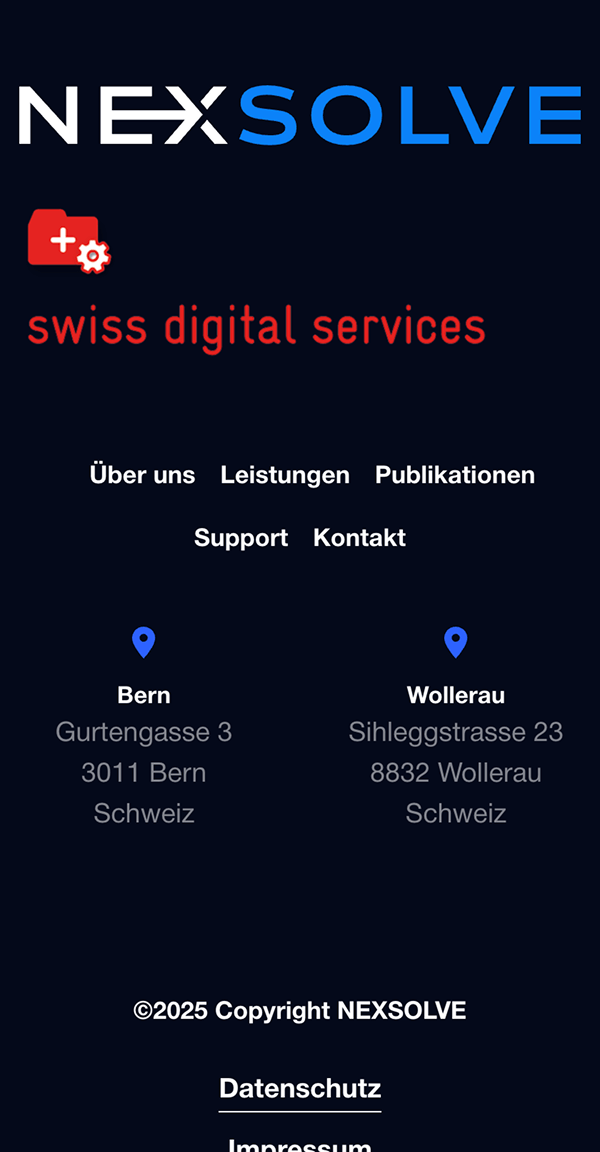This screenshot has width=600, height=1152.
Task: Open the Publikationen link
Action: click(455, 475)
